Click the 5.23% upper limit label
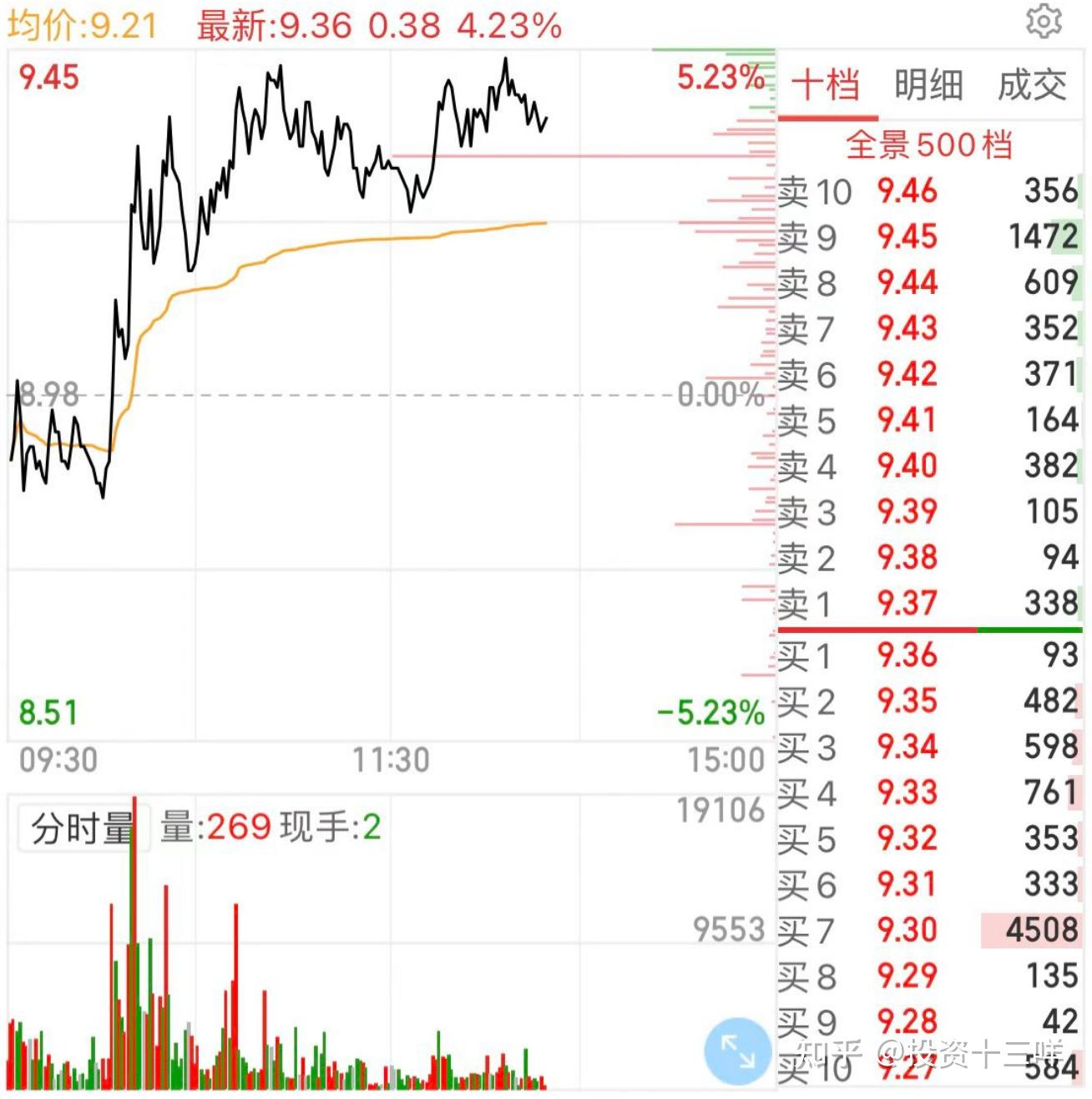1092x1099 pixels. (x=720, y=78)
